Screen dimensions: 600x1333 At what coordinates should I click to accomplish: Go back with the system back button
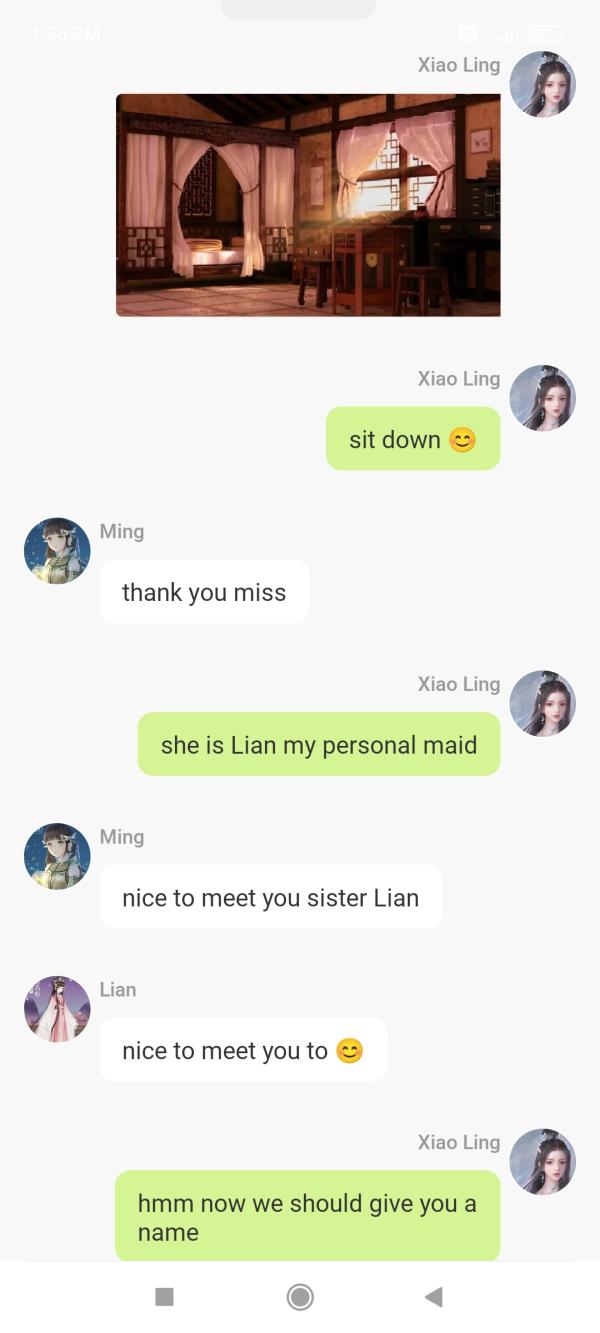point(434,1297)
